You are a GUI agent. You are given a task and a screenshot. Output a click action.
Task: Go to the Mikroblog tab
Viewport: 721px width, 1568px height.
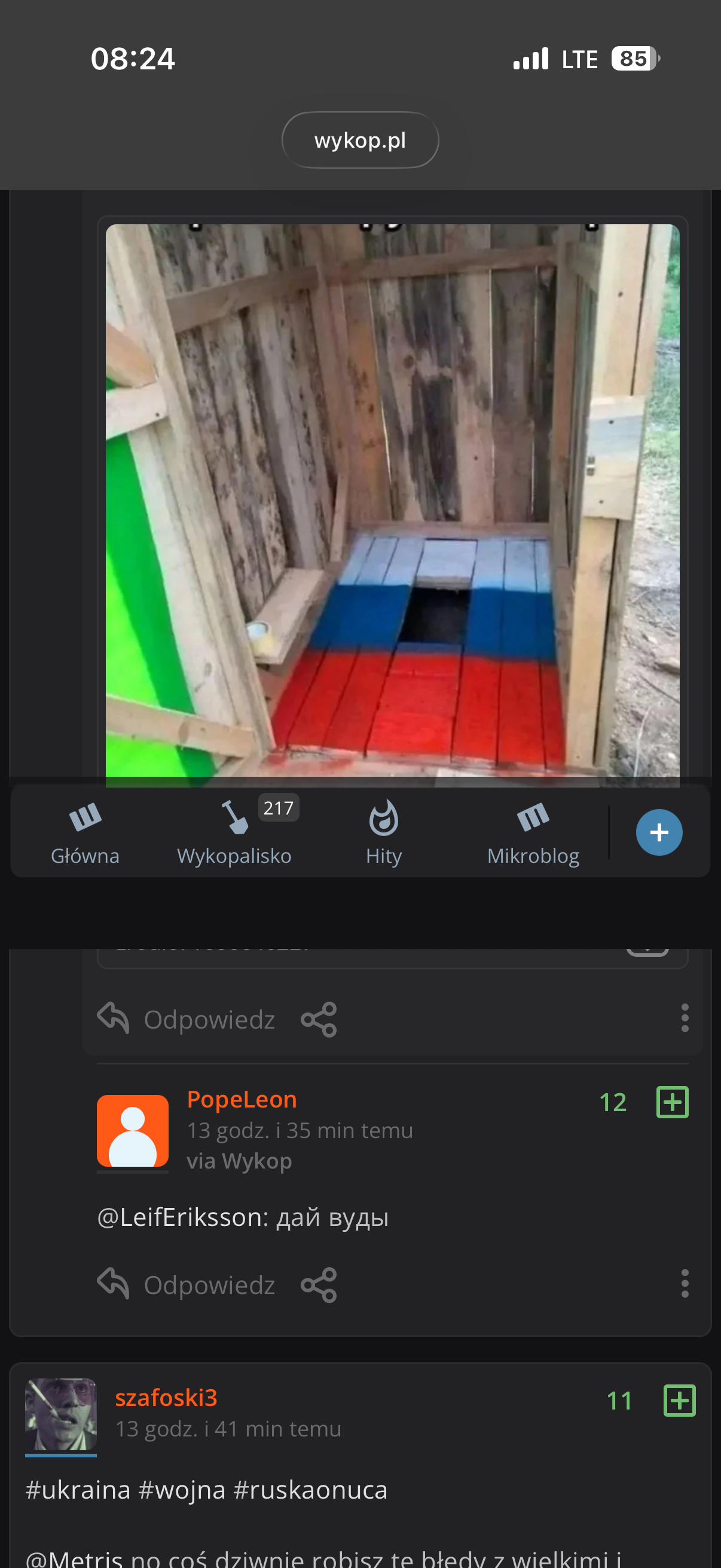click(533, 832)
